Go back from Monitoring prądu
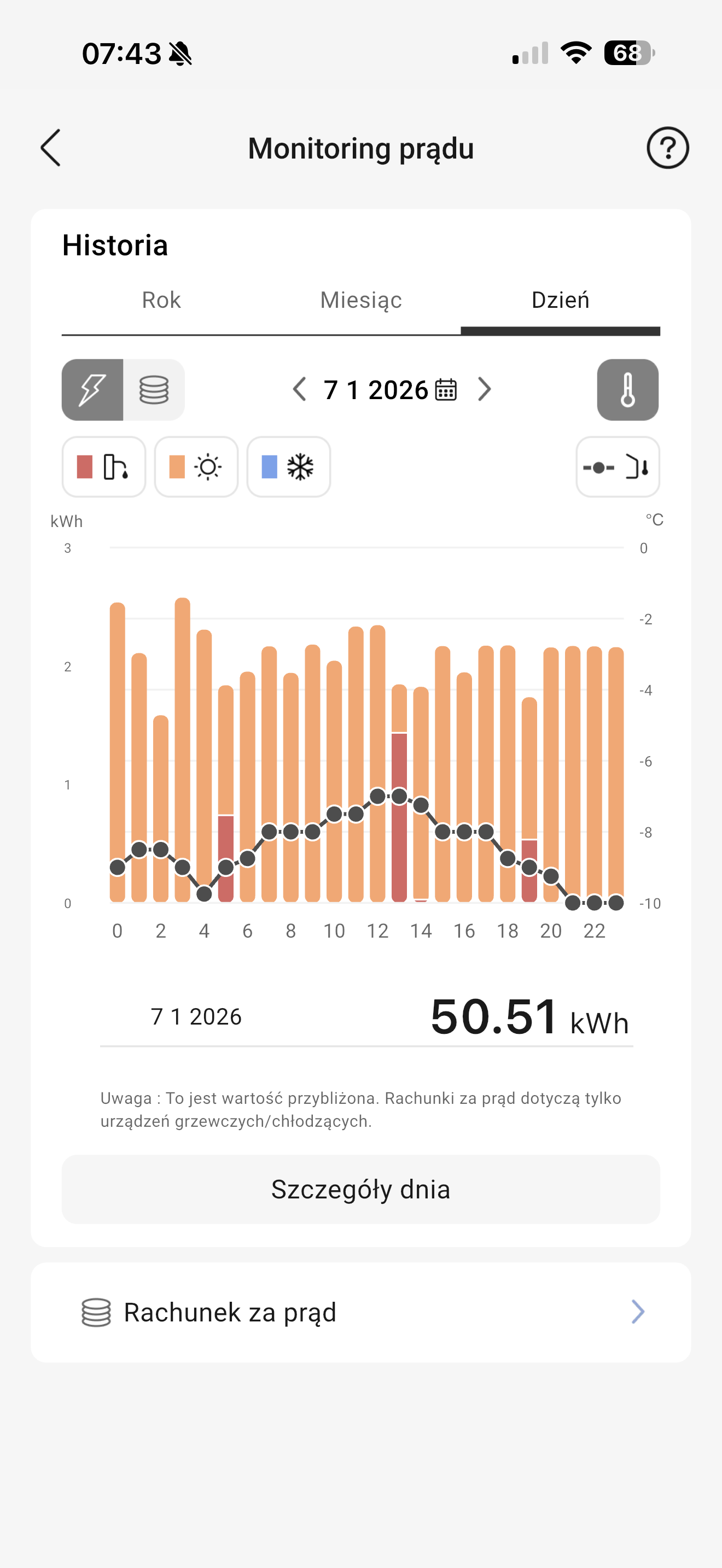Image resolution: width=722 pixels, height=1568 pixels. pyautogui.click(x=51, y=148)
